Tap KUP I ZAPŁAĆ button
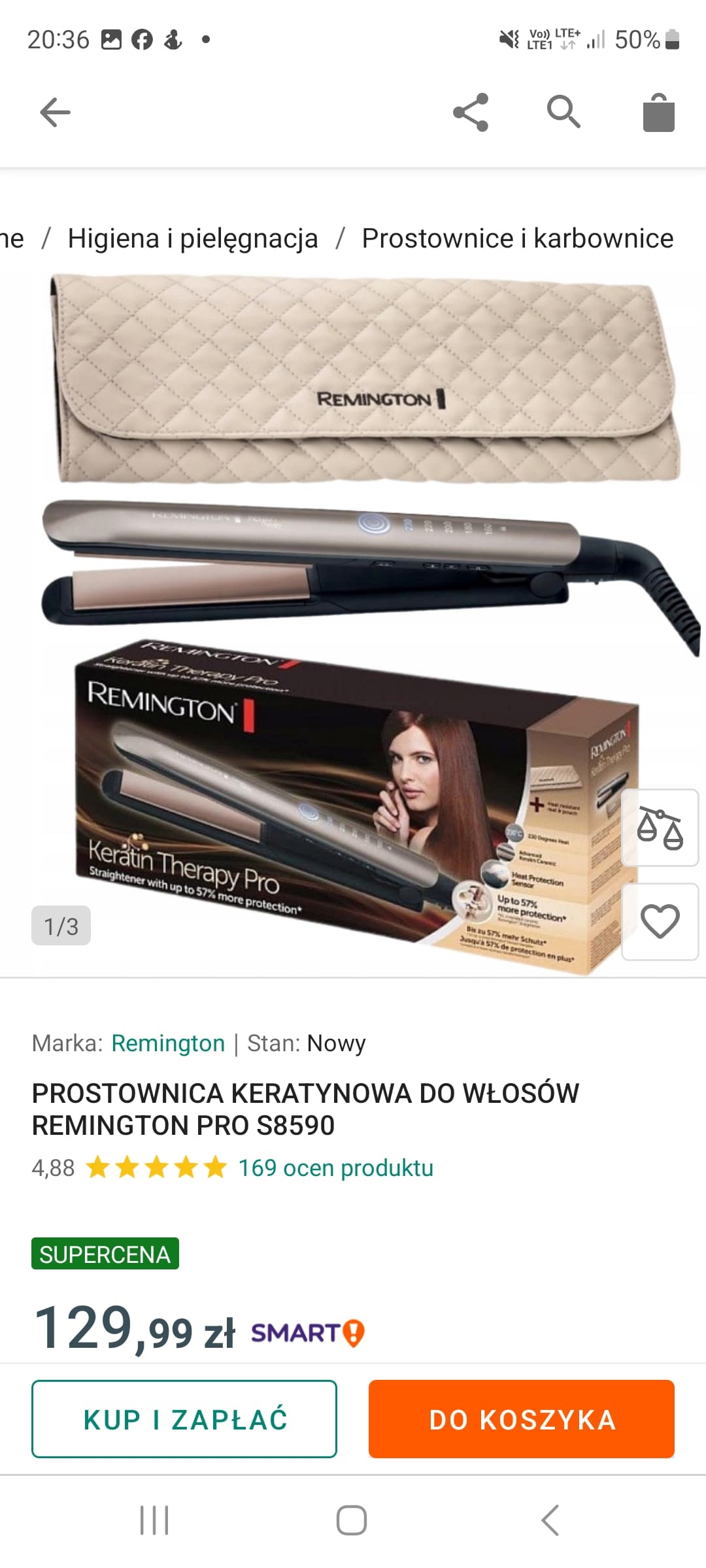 tap(184, 1419)
